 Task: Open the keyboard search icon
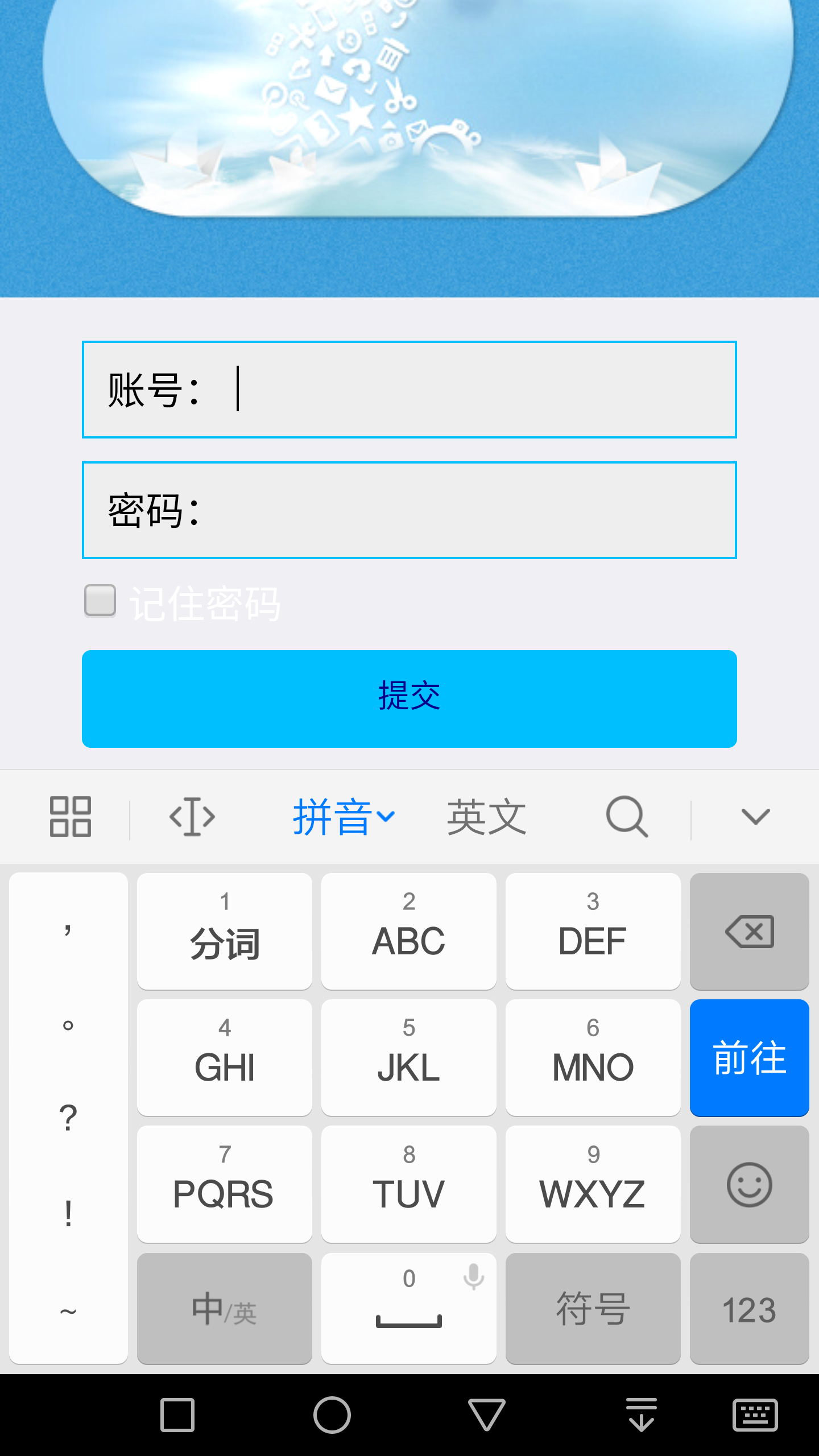[627, 817]
